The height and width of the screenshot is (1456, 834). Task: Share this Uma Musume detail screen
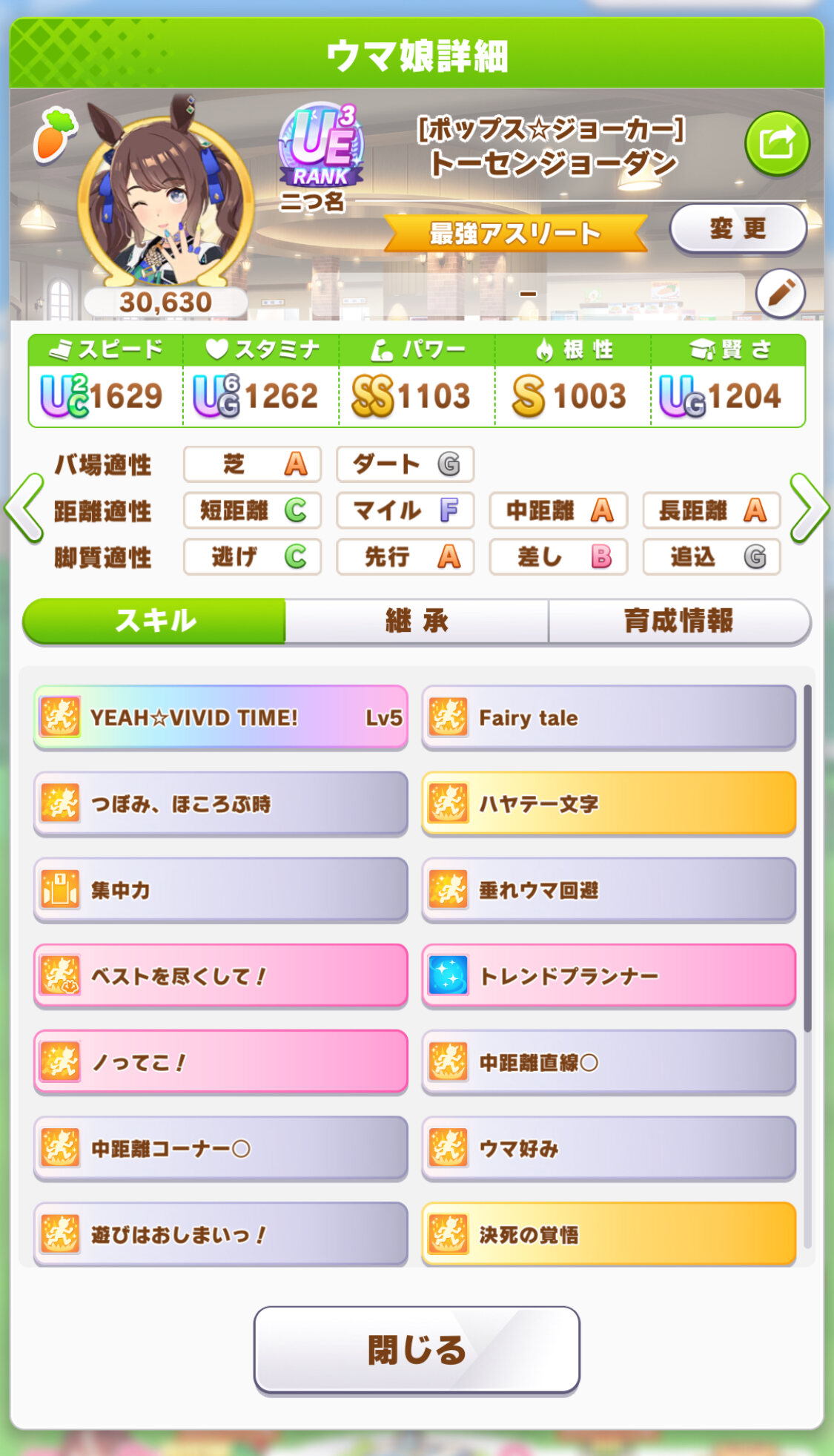[x=776, y=143]
